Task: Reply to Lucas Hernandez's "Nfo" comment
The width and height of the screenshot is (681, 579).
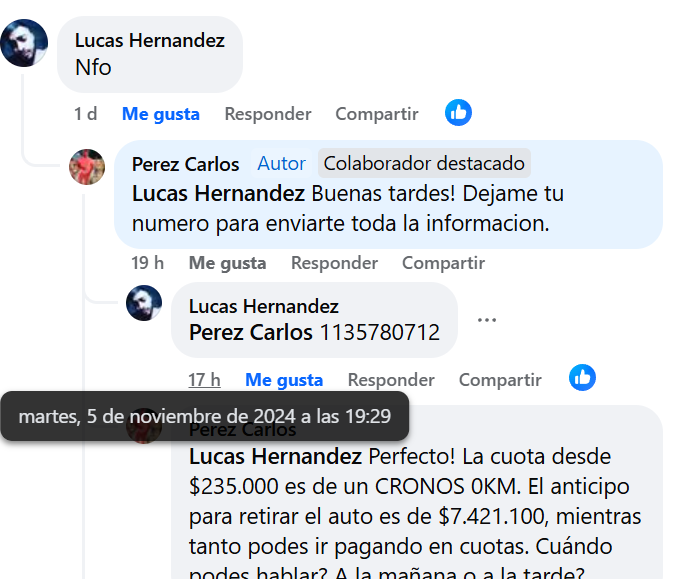Action: tap(267, 114)
